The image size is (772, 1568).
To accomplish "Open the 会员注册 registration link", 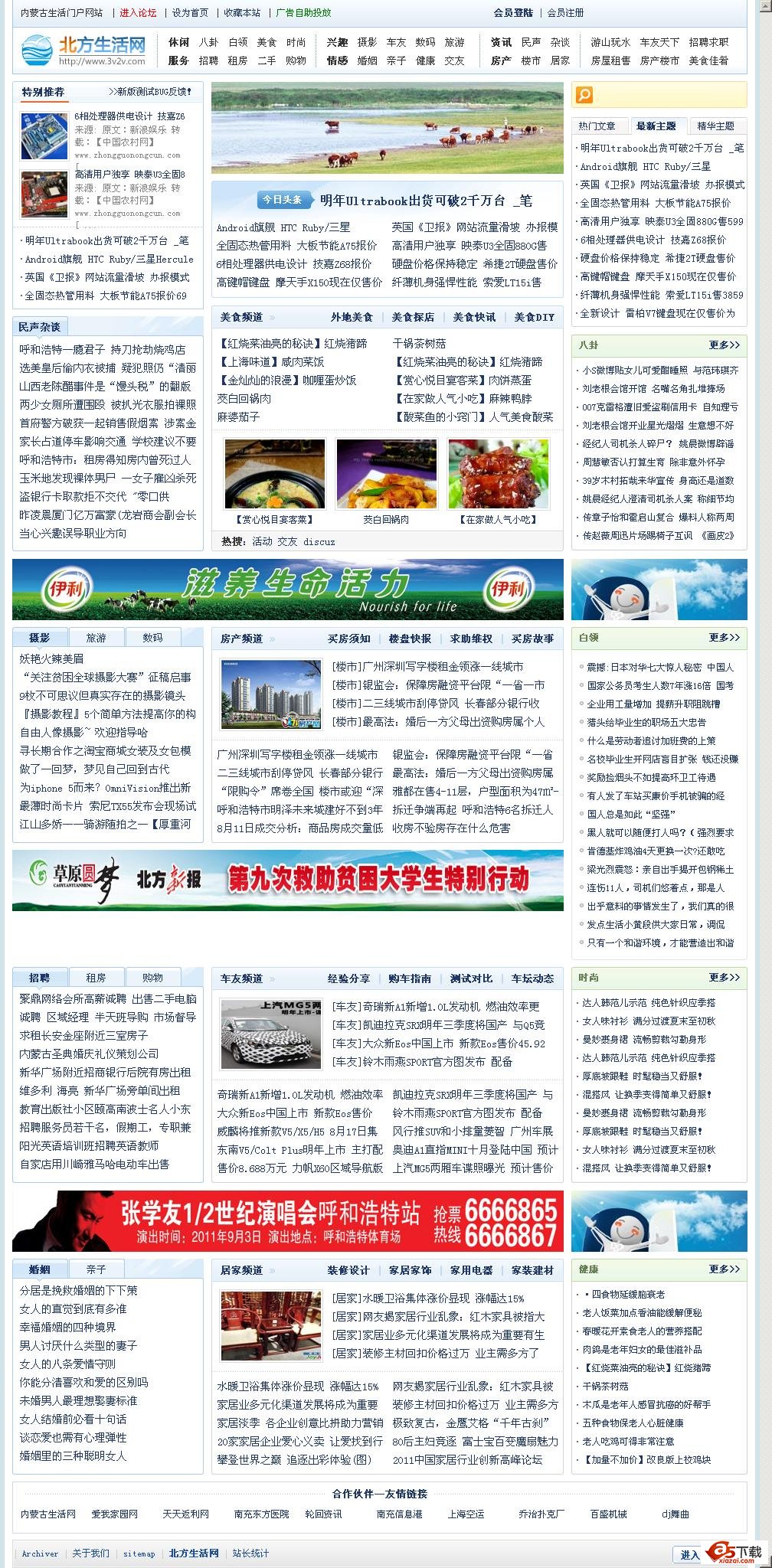I will 565,12.
